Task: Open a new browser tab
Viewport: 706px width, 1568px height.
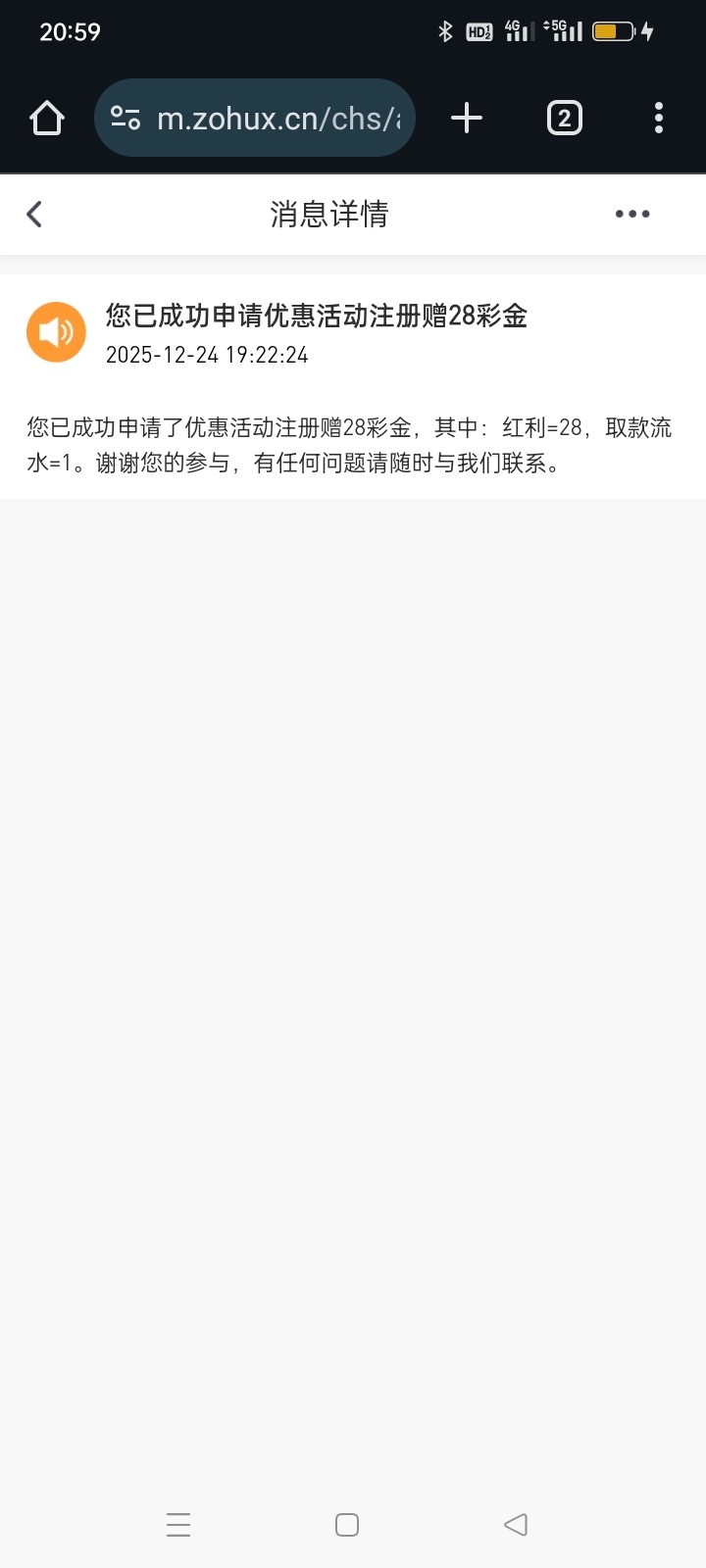Action: (467, 119)
